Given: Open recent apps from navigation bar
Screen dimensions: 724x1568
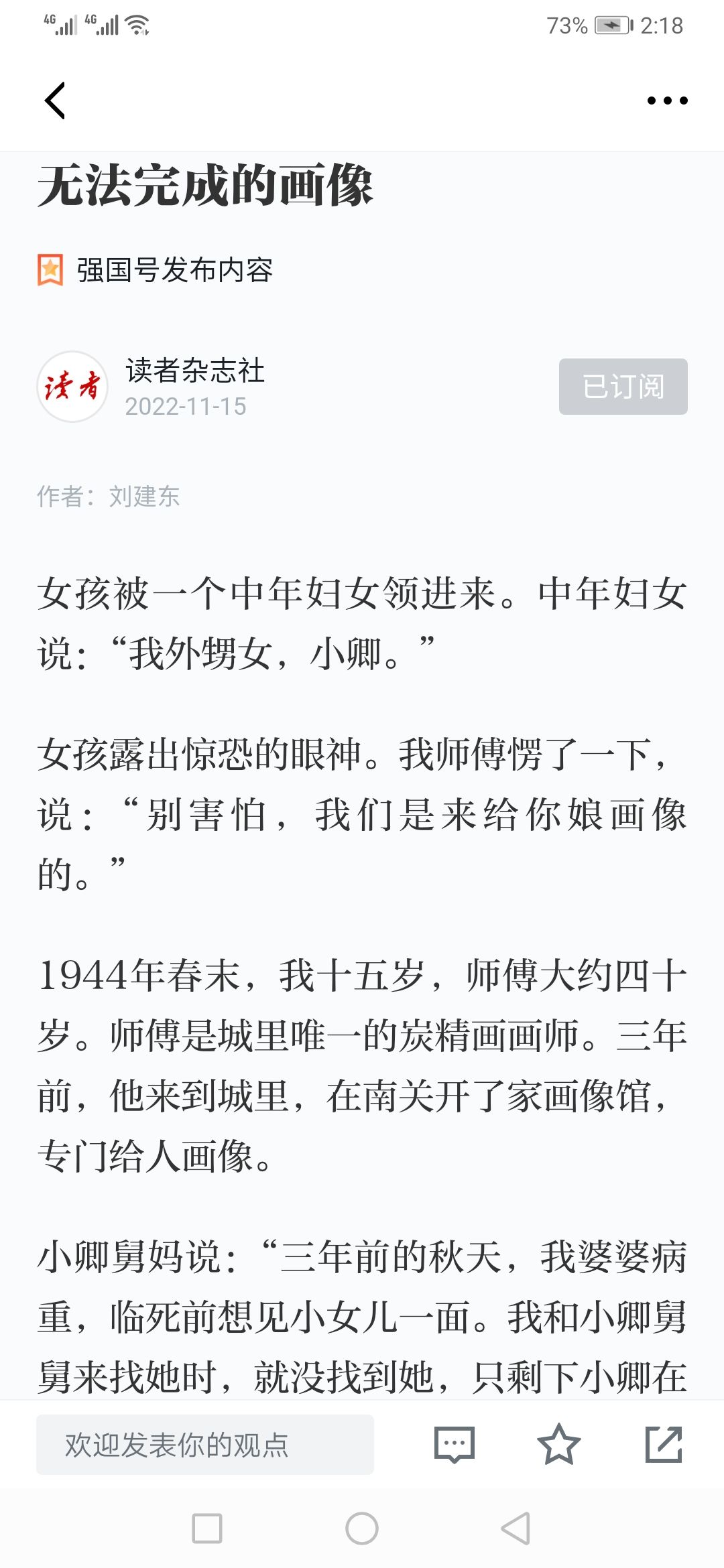Looking at the screenshot, I should 207,1528.
